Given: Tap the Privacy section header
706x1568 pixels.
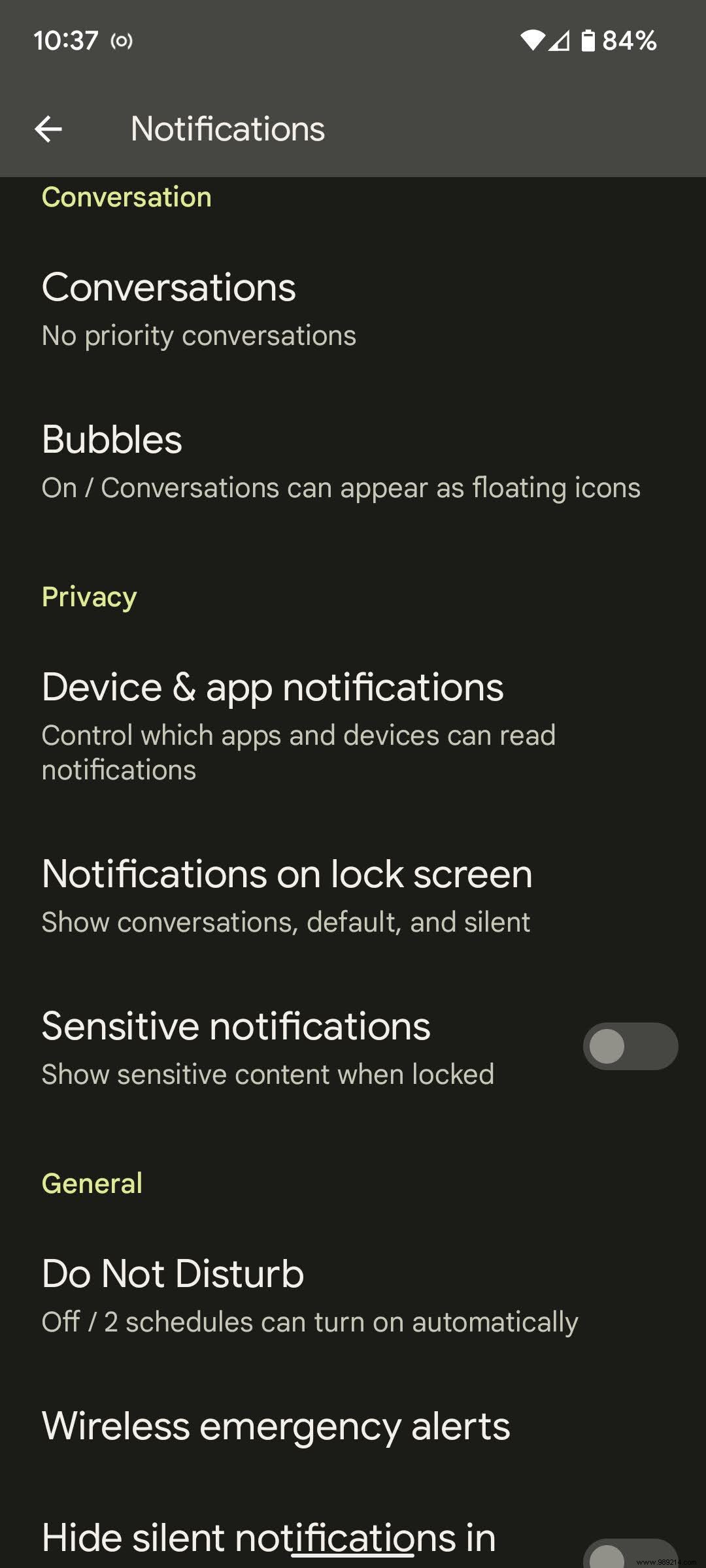Looking at the screenshot, I should pyautogui.click(x=89, y=596).
